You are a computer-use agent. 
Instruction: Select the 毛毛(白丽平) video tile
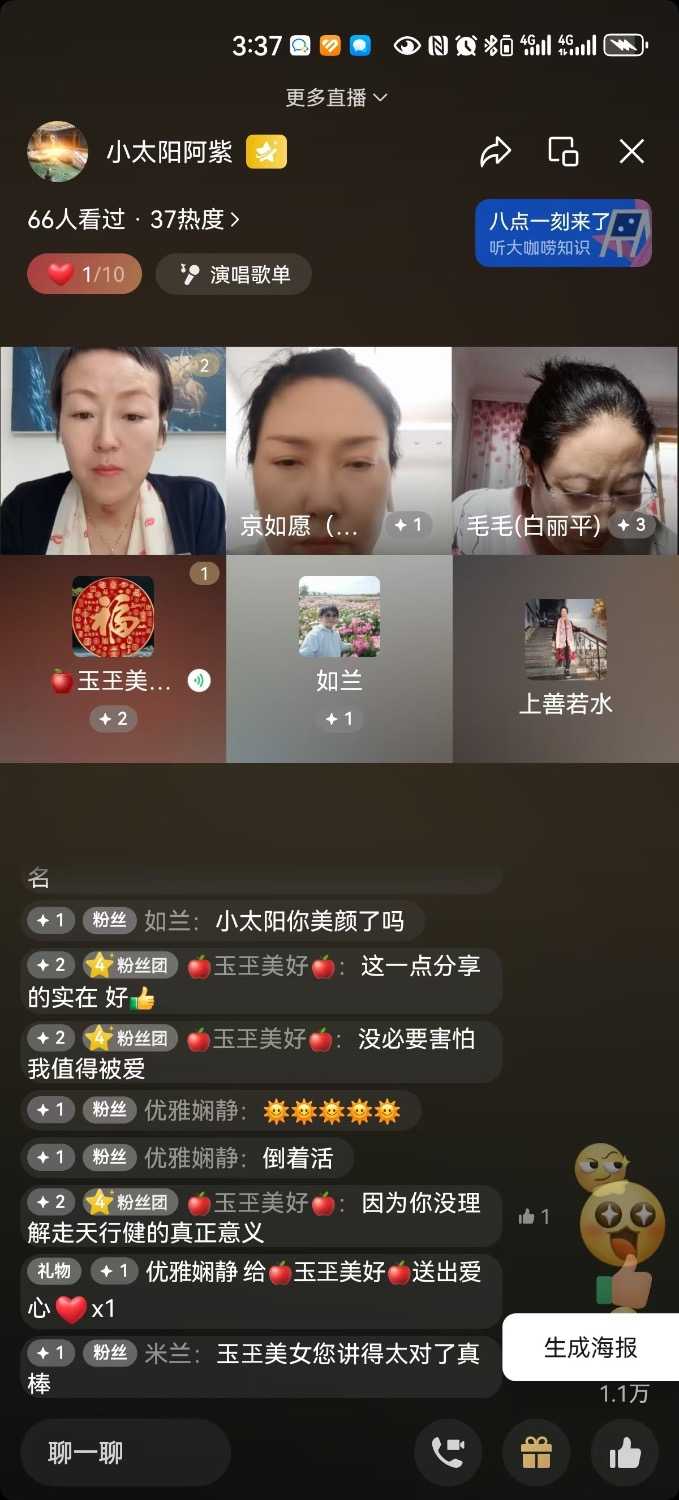(x=565, y=450)
